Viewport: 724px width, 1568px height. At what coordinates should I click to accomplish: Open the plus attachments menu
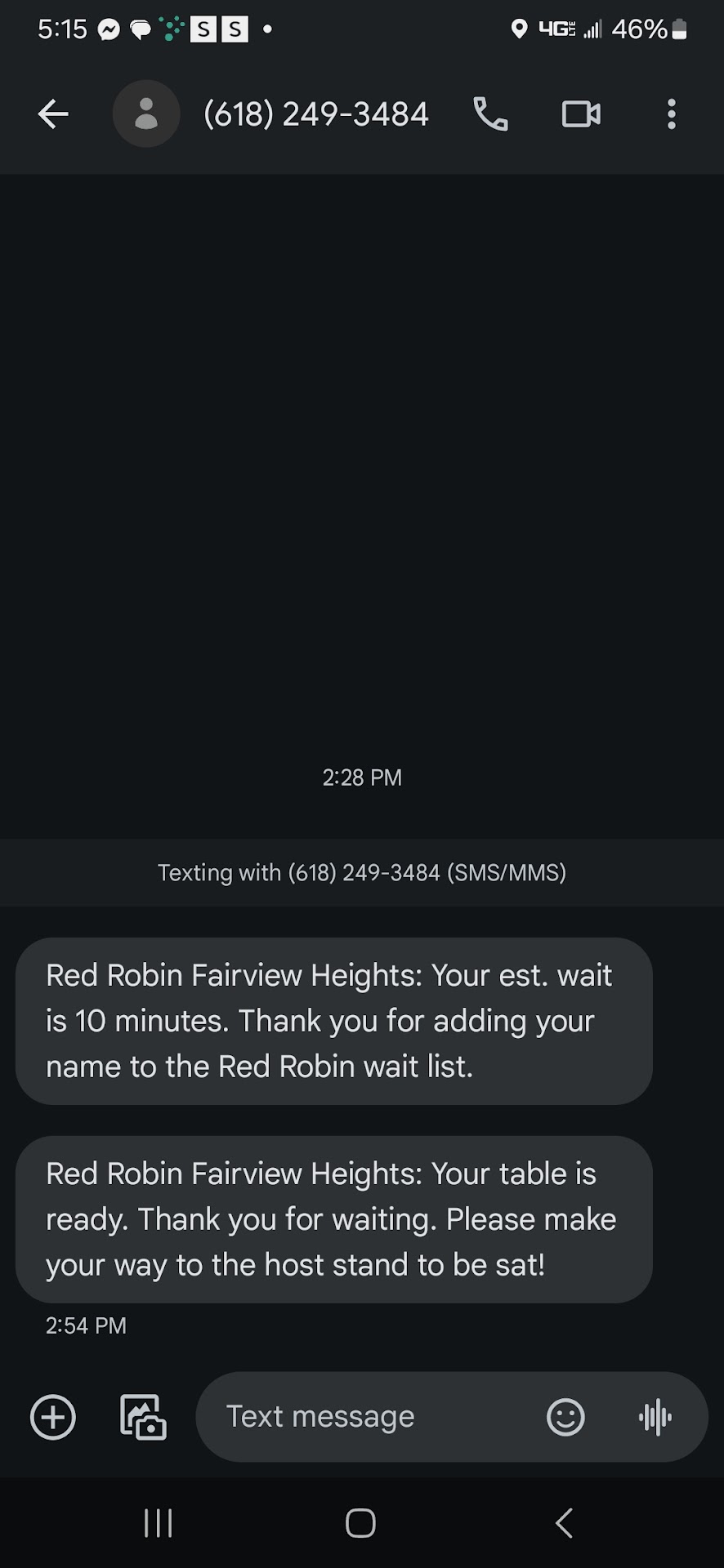click(x=53, y=1417)
